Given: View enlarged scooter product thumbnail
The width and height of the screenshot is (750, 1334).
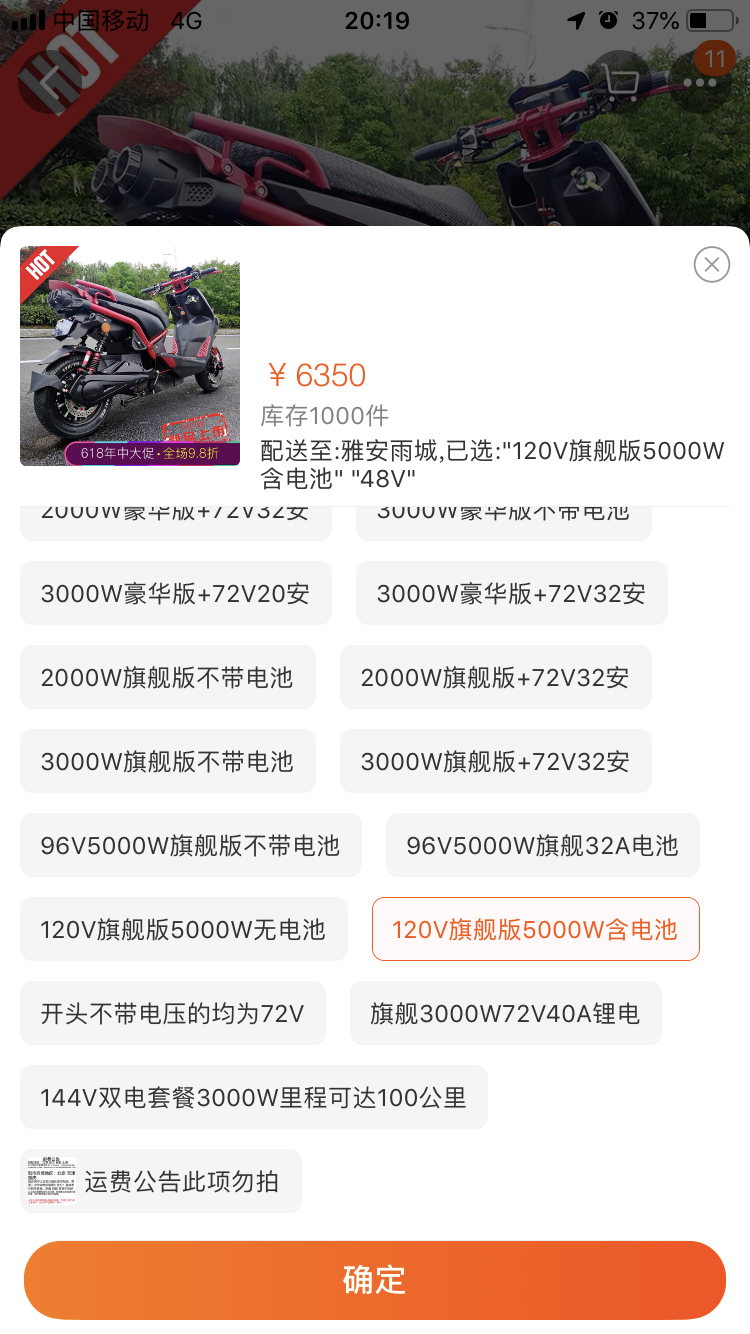Looking at the screenshot, I should [130, 356].
